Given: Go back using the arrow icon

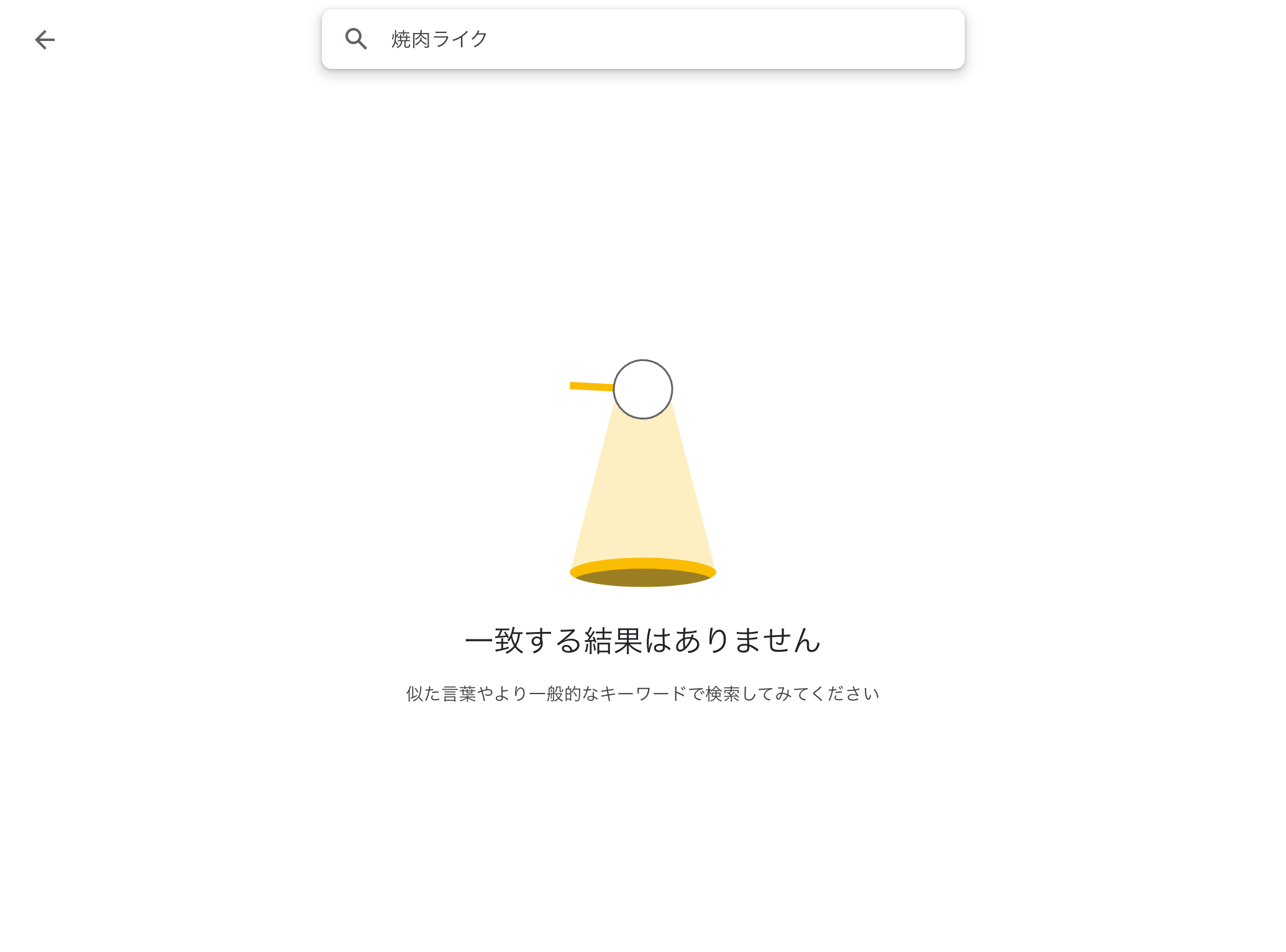Looking at the screenshot, I should tap(45, 40).
